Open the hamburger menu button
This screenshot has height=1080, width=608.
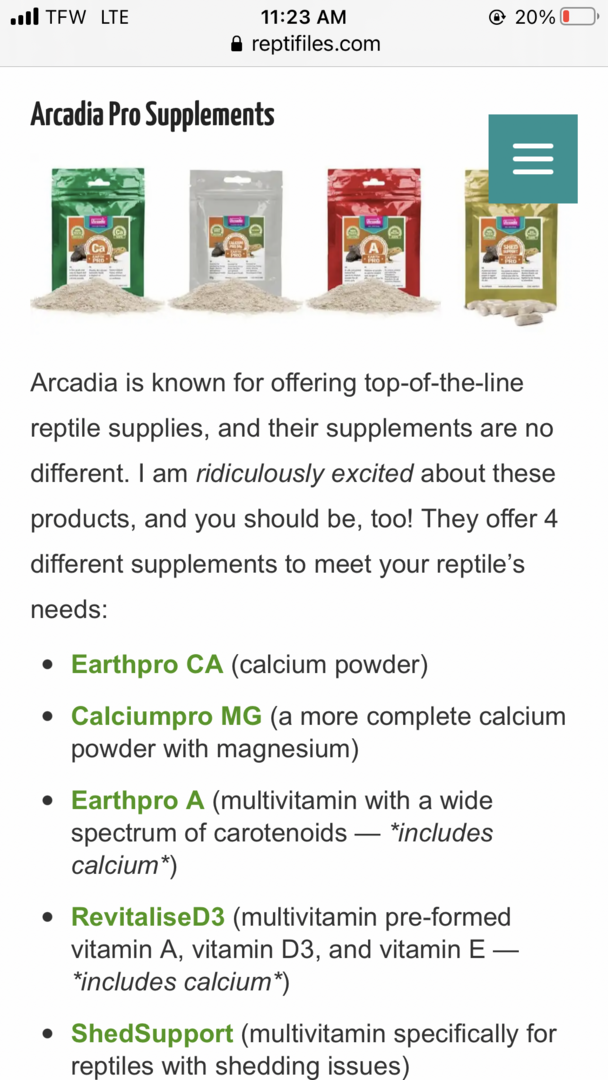pos(532,159)
